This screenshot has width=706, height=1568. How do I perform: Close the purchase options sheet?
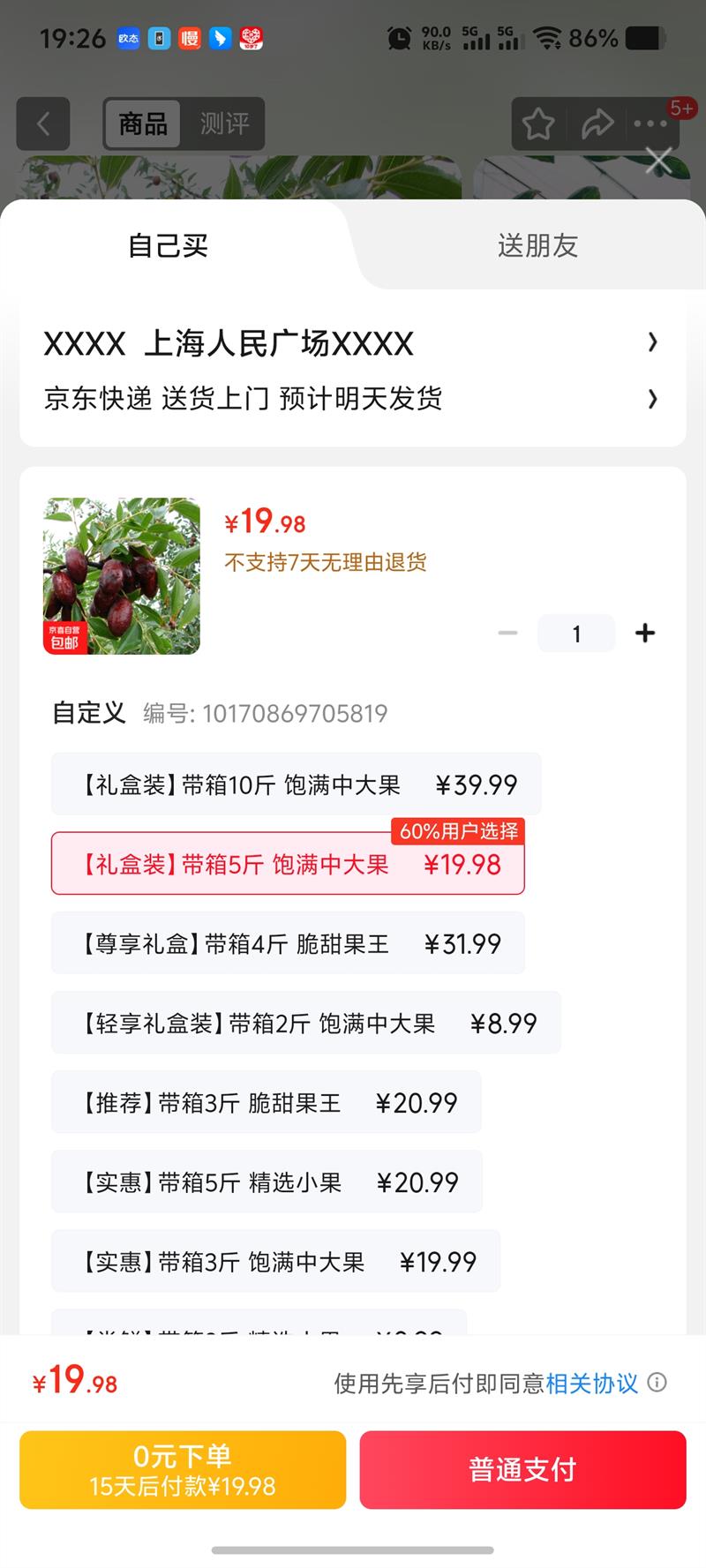[658, 161]
